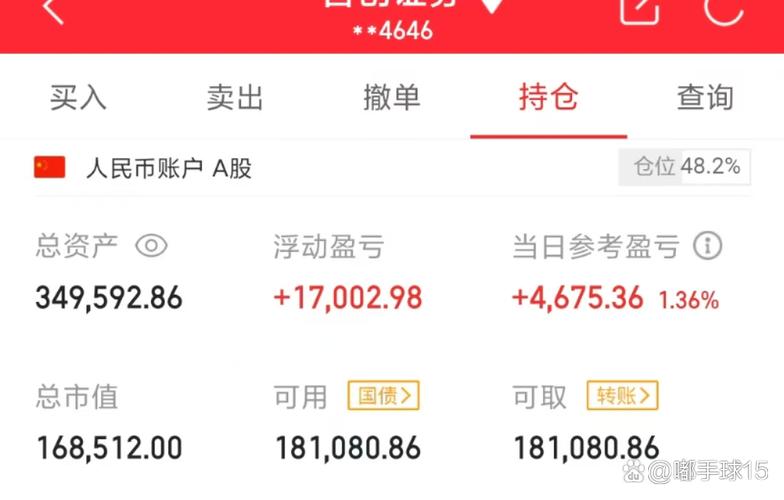
Task: Switch to the 卖出 tab
Action: pos(235,98)
